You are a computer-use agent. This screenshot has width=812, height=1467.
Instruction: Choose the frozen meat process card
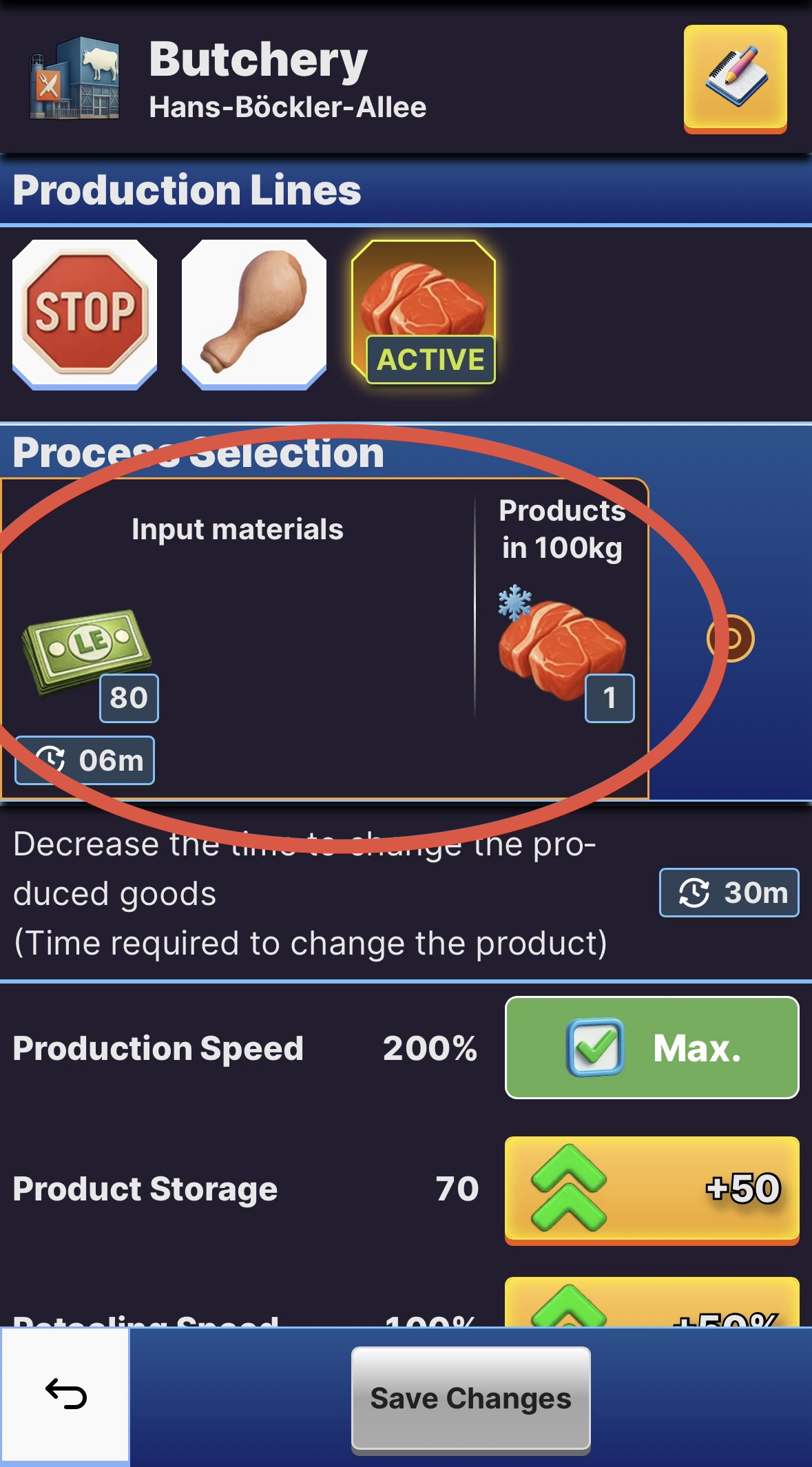(324, 638)
